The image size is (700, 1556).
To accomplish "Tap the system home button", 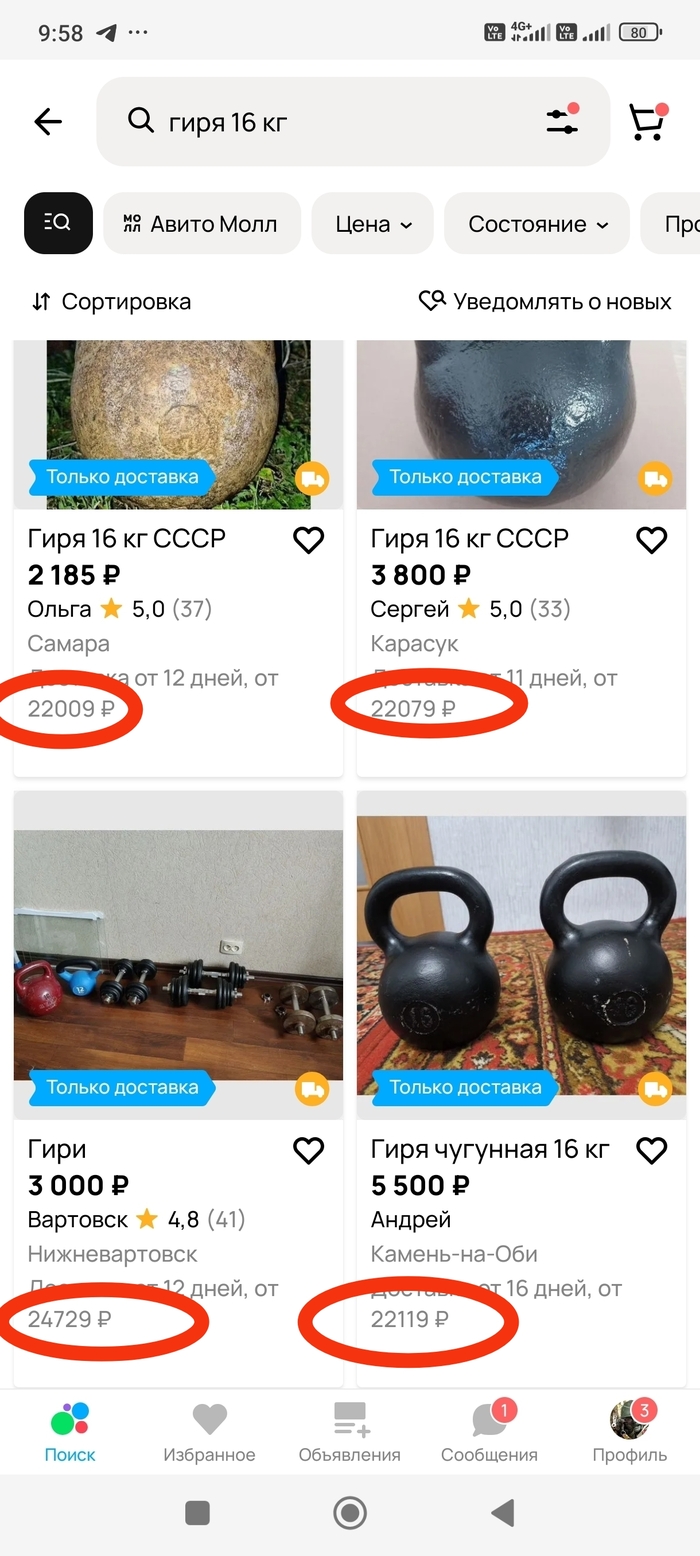I will click(x=350, y=1513).
